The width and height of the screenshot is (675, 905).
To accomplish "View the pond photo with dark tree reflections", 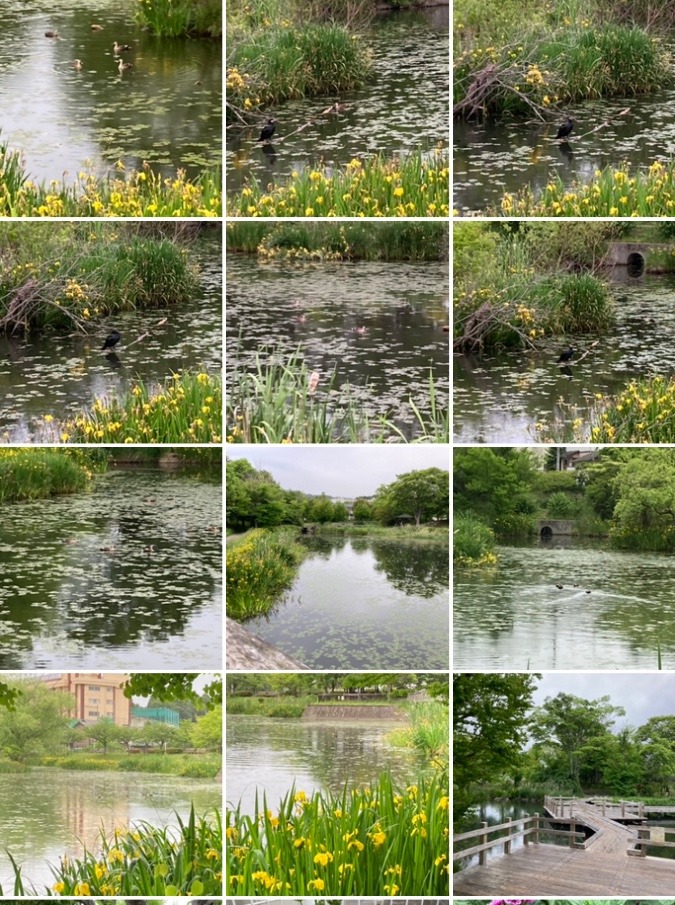I will [110, 558].
